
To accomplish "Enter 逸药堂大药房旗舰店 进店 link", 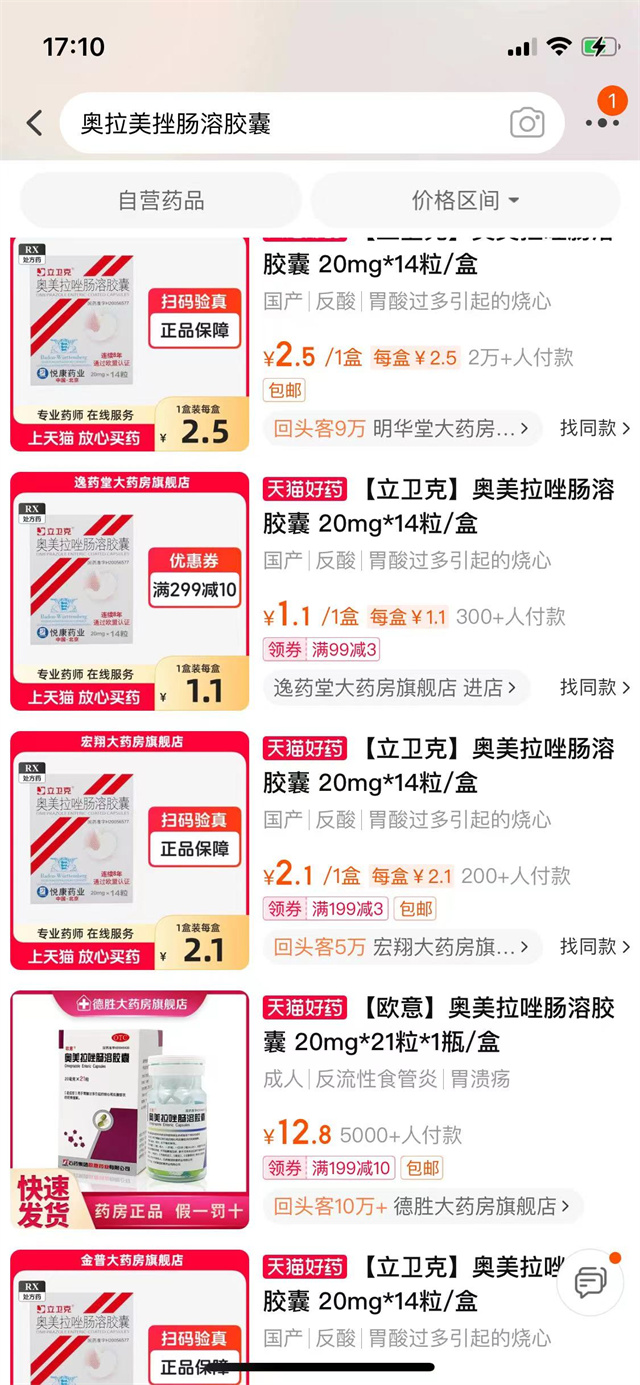I will point(396,688).
